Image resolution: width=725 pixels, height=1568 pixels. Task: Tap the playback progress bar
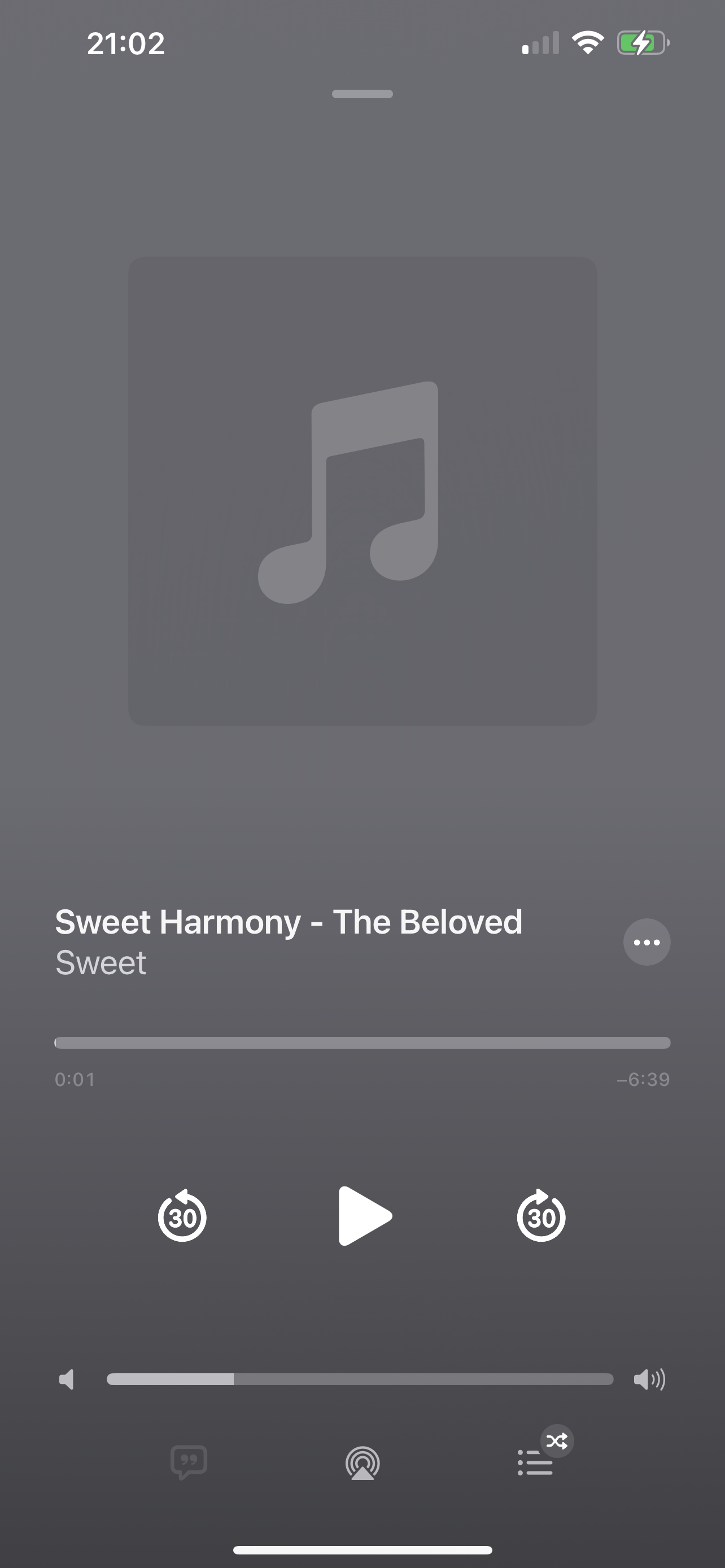click(362, 1043)
